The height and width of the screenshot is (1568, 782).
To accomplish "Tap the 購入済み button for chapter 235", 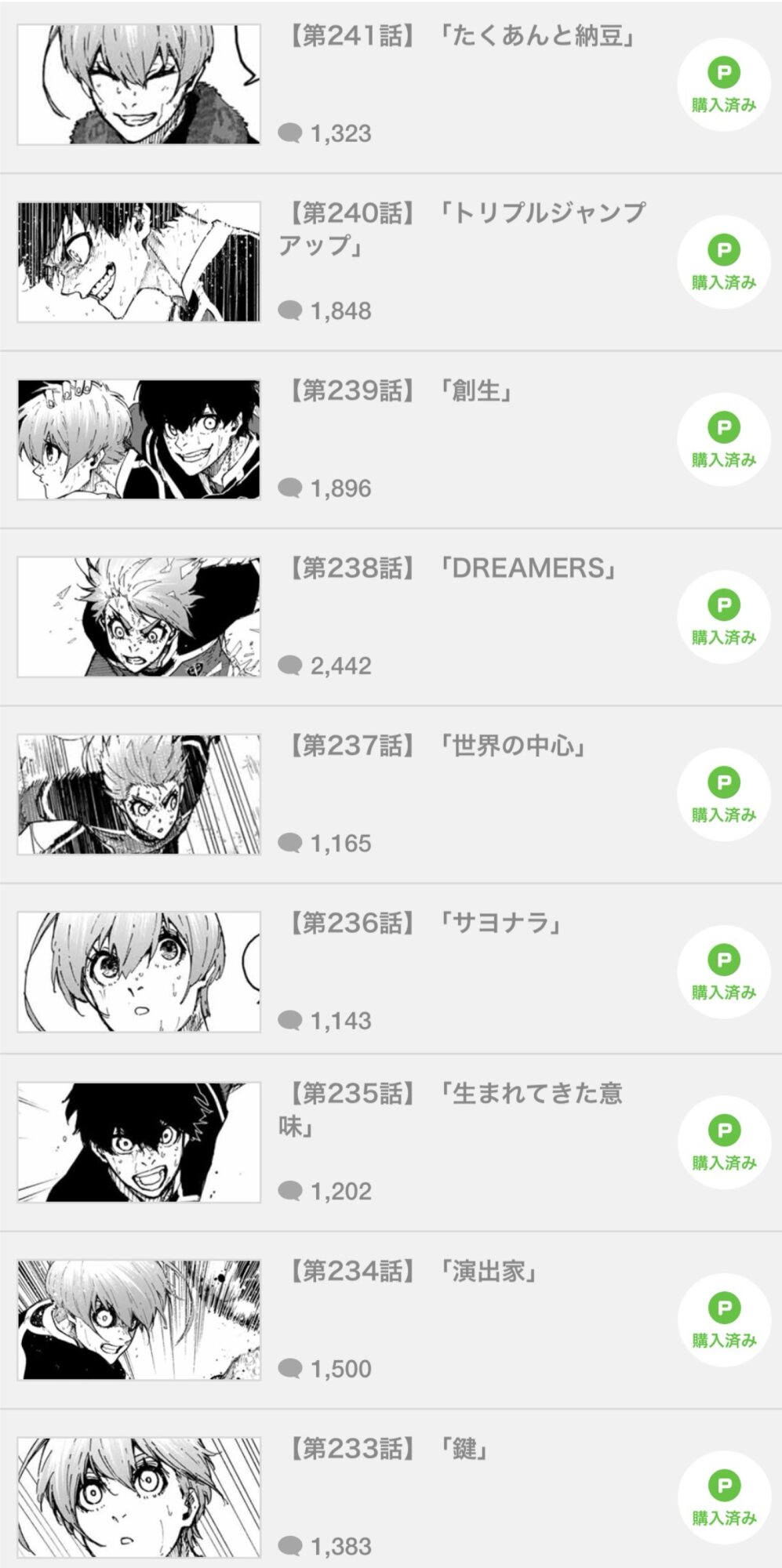I will click(723, 1142).
